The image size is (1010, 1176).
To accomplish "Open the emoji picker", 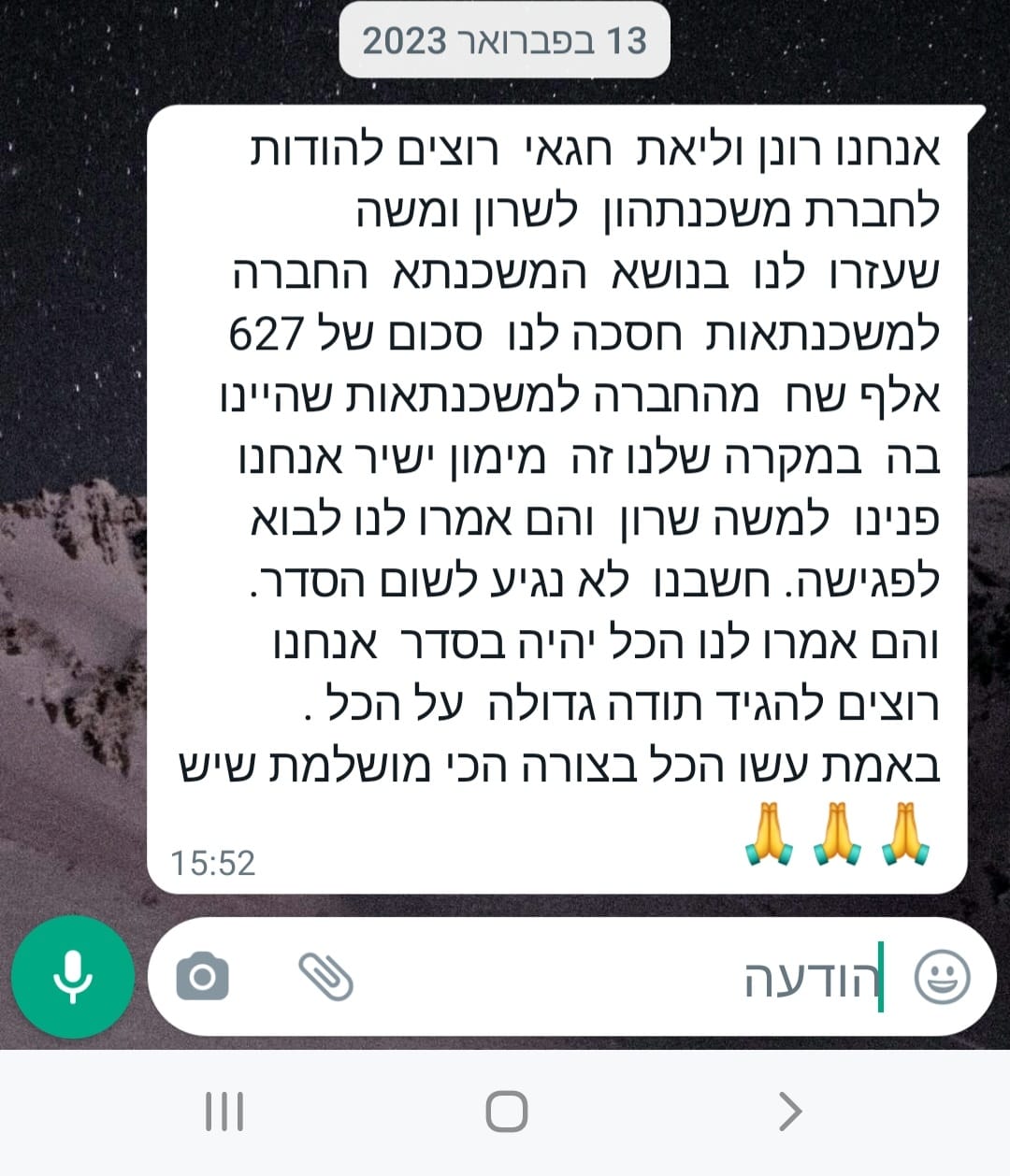I will [x=941, y=977].
